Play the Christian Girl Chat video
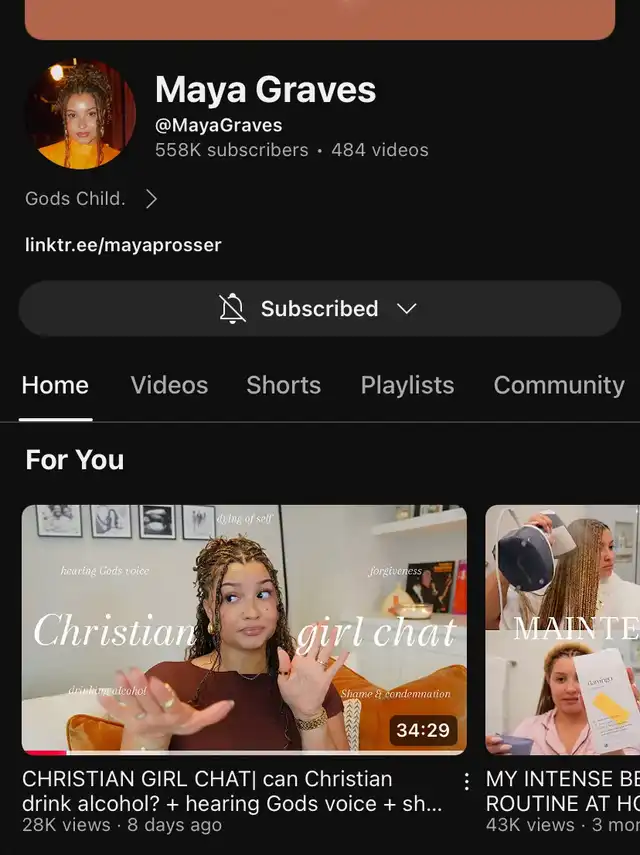Screen dimensions: 640x855 pos(244,628)
